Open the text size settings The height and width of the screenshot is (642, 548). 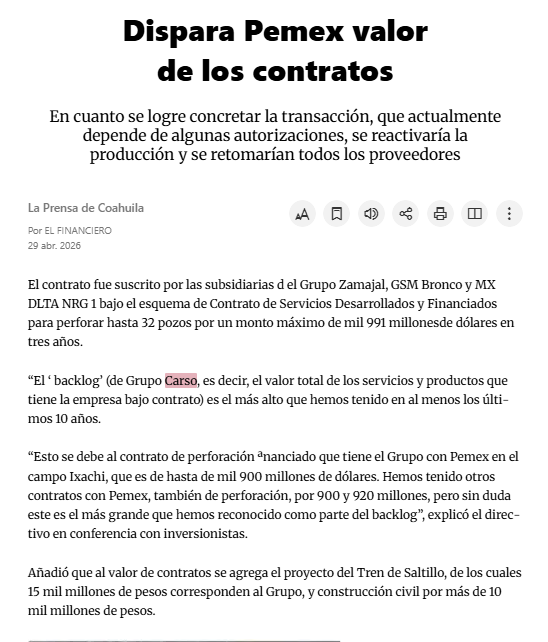[x=302, y=213]
